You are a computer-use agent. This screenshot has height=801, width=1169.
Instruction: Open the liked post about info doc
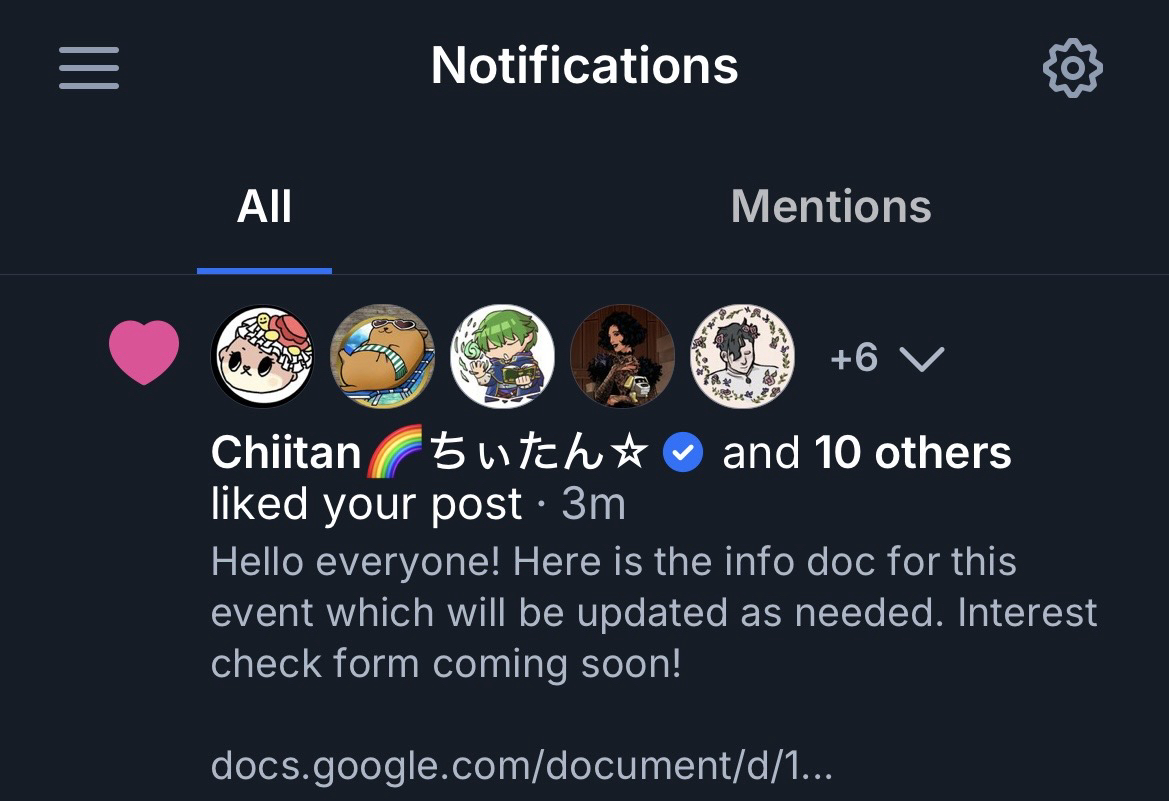[x=650, y=612]
